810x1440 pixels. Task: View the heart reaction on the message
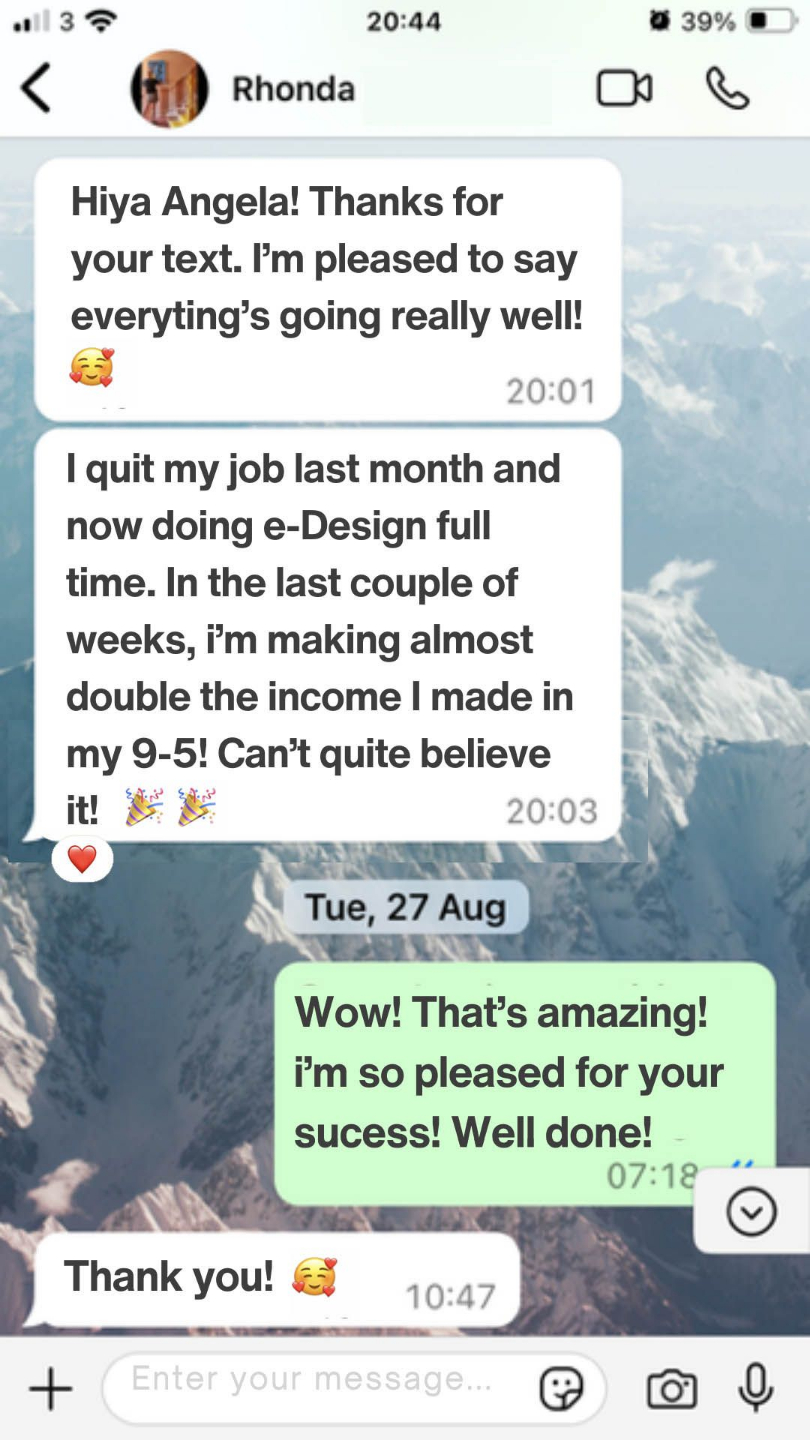tap(82, 859)
